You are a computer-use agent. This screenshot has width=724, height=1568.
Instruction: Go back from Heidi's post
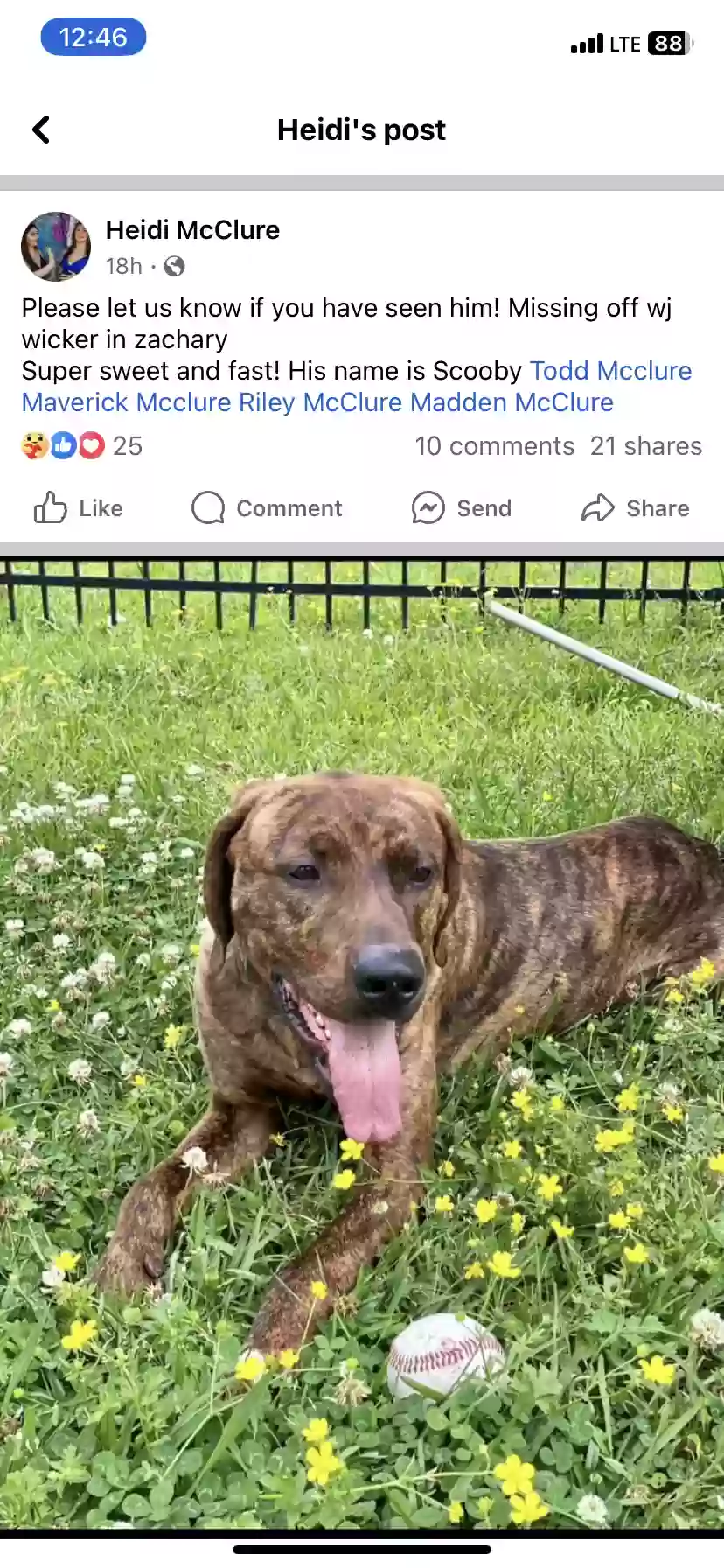41,129
